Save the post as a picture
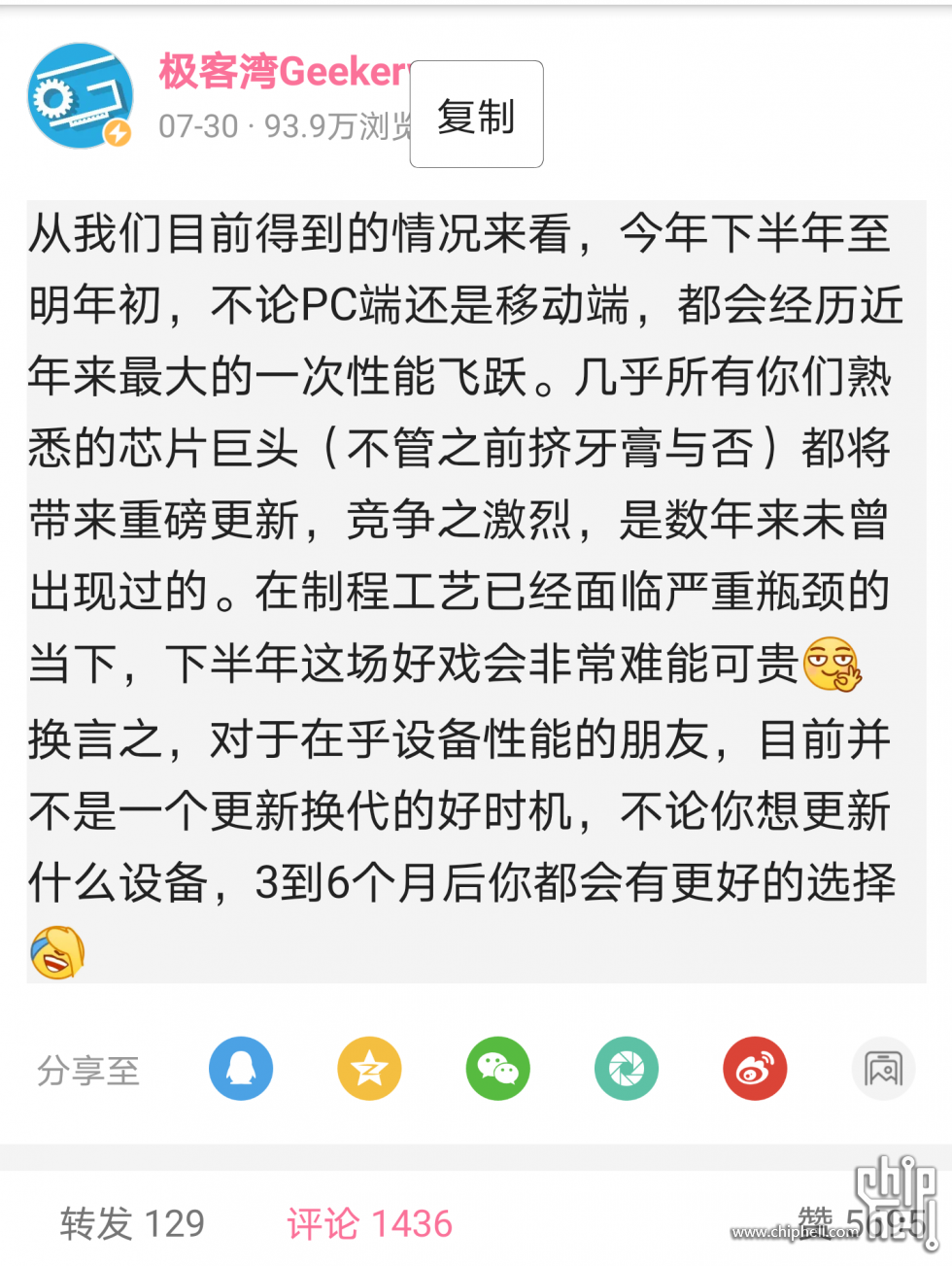The image size is (952, 1266). [x=883, y=1069]
